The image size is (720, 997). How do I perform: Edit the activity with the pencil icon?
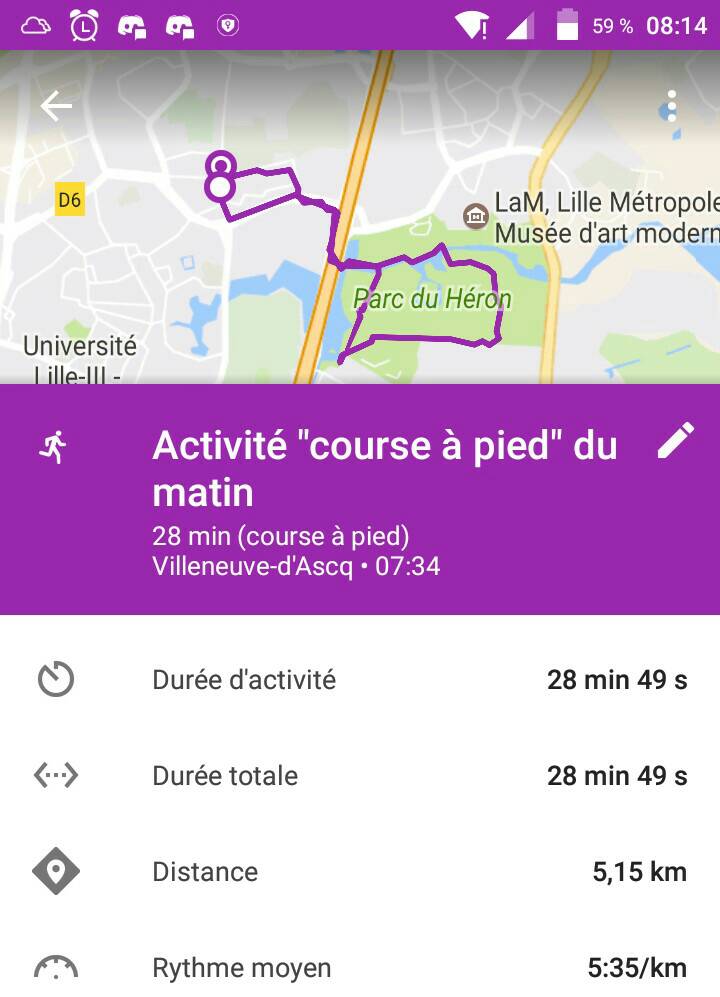pyautogui.click(x=675, y=440)
